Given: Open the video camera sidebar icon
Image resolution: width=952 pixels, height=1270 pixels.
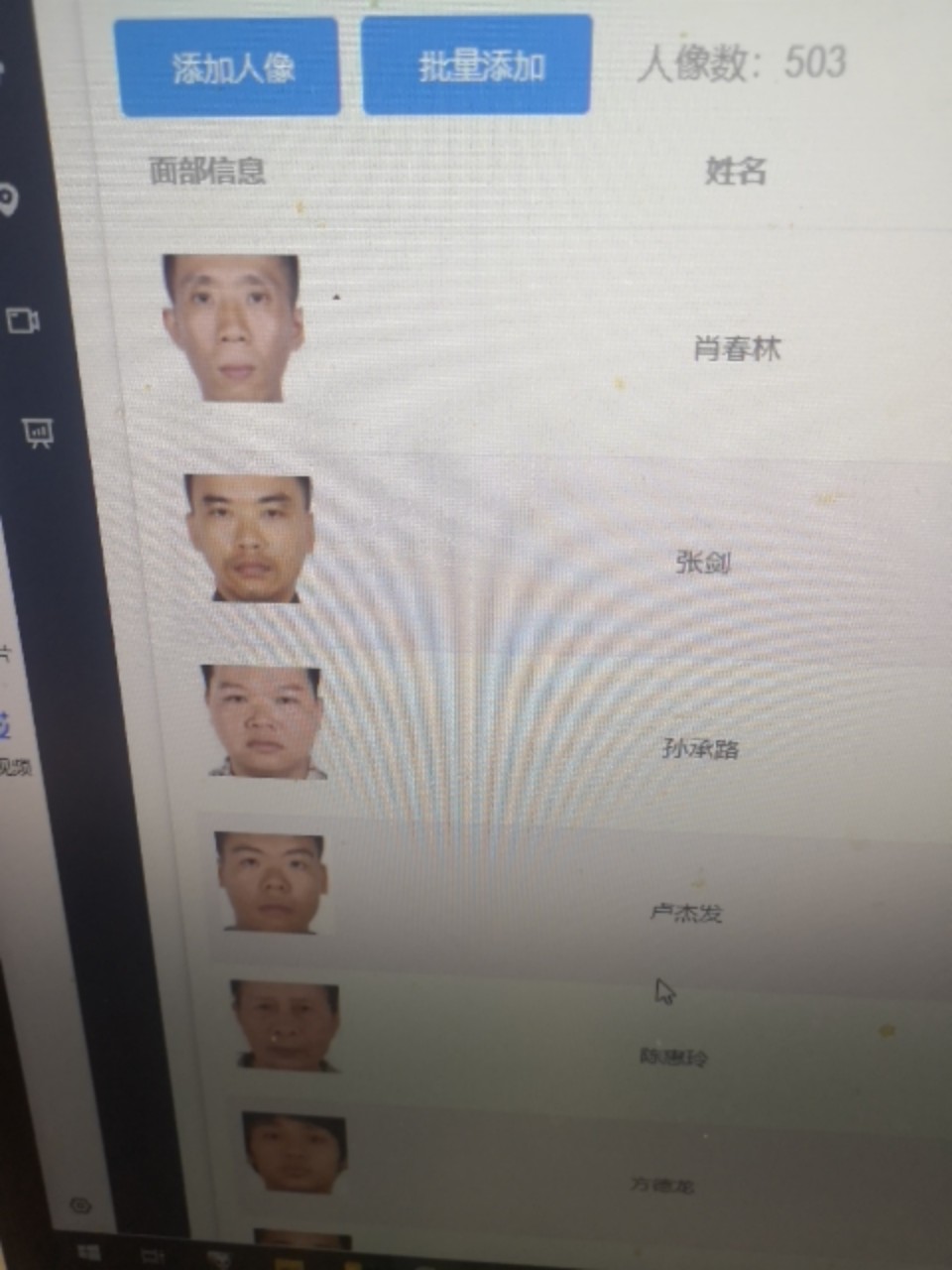Looking at the screenshot, I should [x=23, y=320].
